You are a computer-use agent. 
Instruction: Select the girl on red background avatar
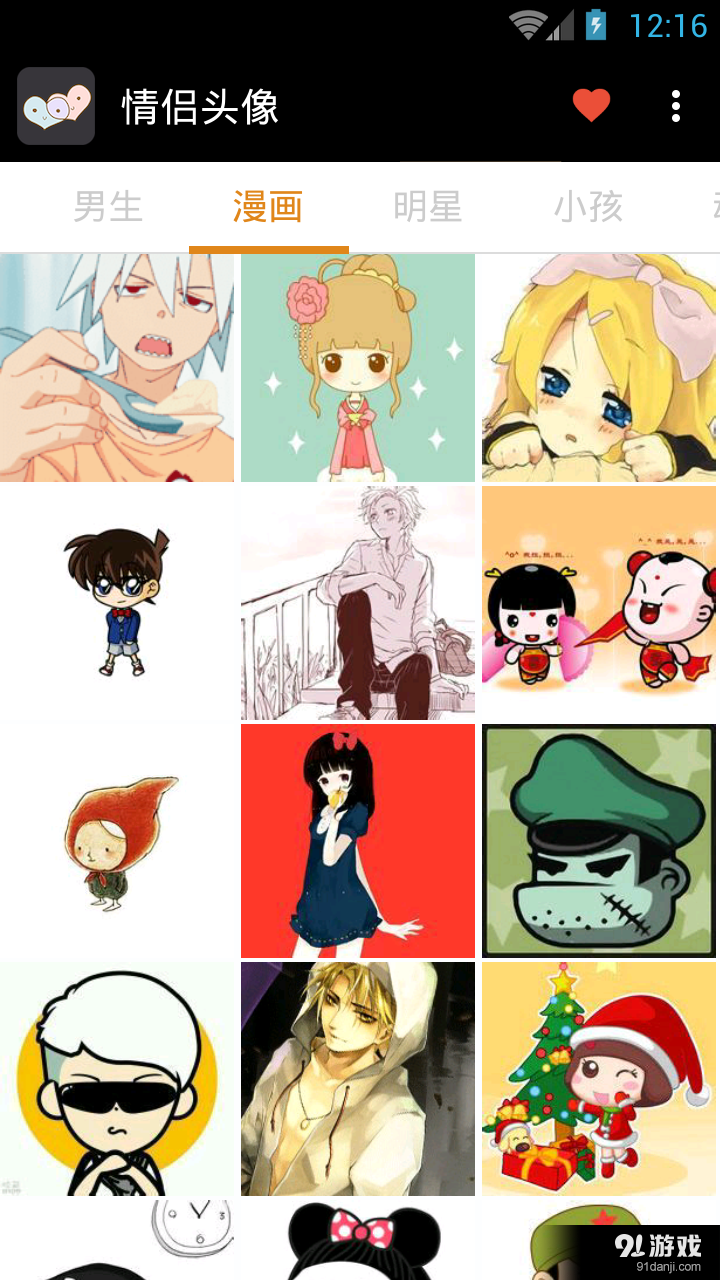coord(358,841)
